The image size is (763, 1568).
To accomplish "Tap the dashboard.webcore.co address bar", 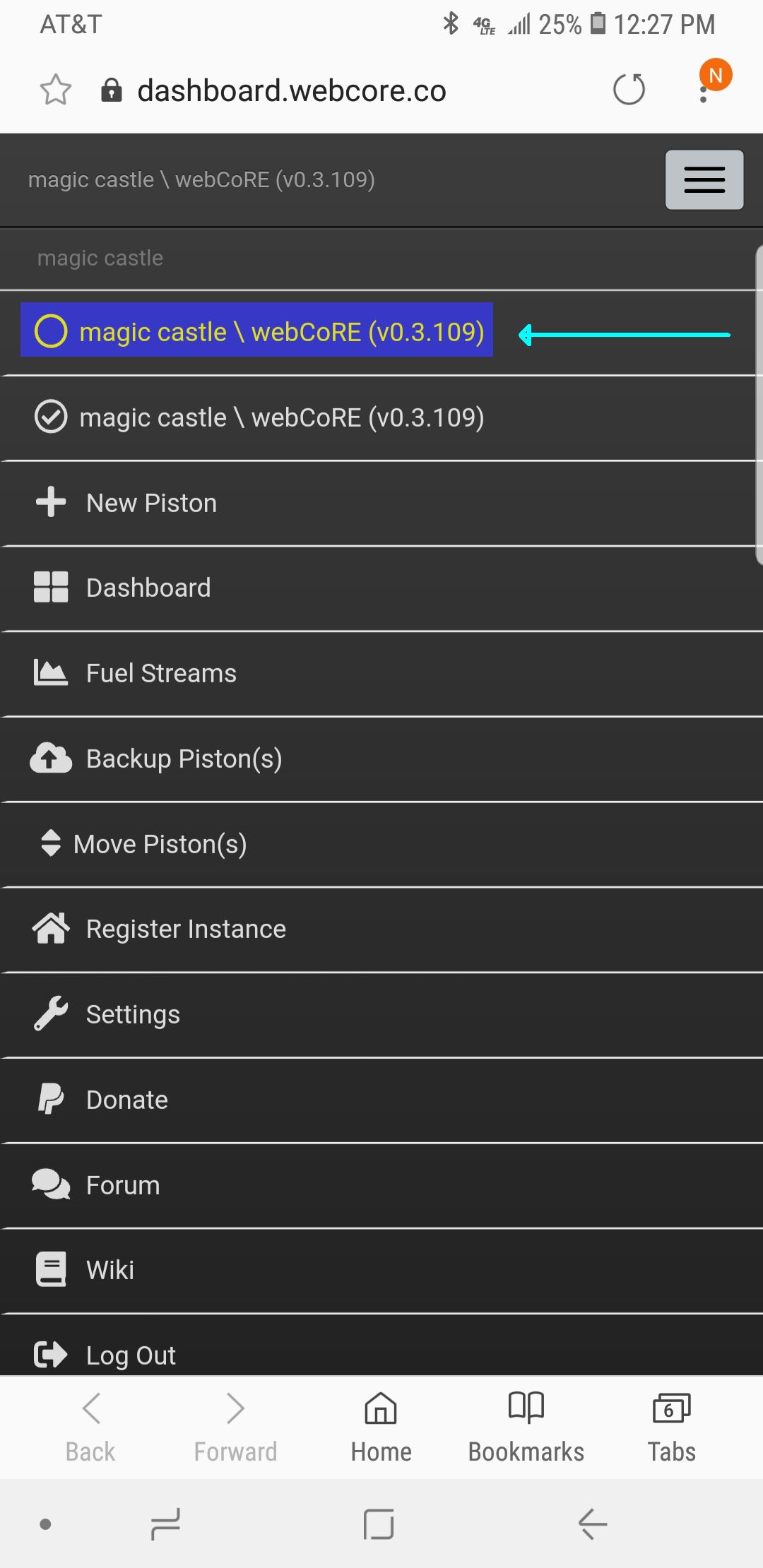I will (x=291, y=90).
